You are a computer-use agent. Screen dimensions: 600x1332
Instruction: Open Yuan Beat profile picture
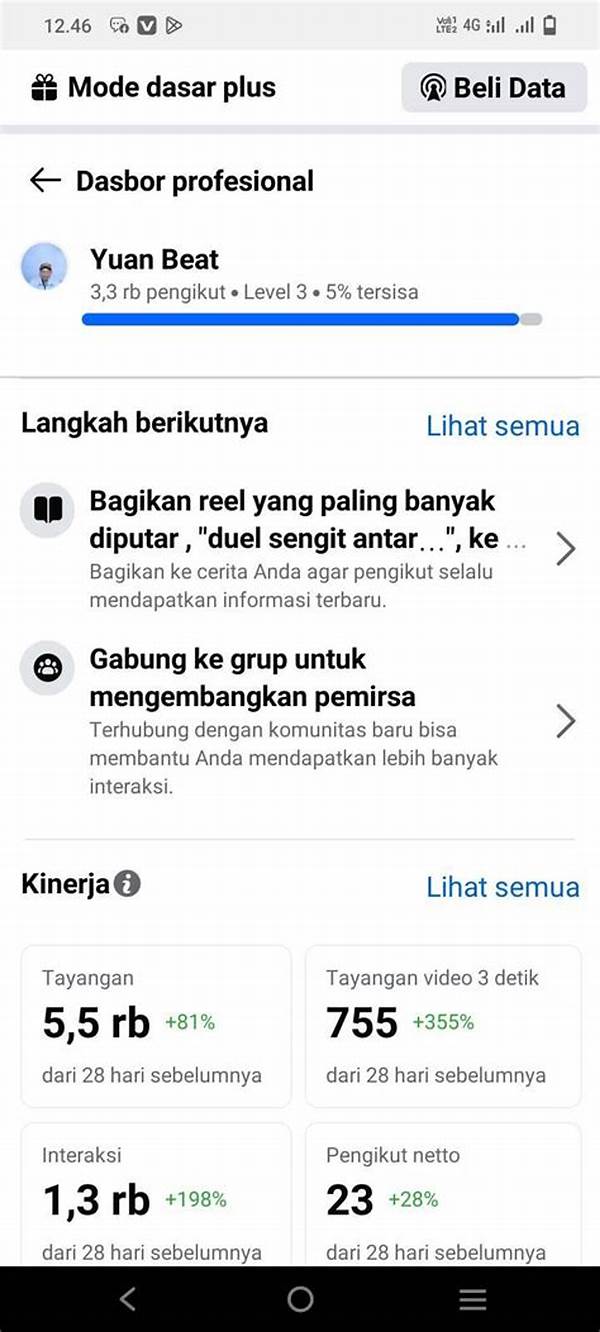click(45, 267)
